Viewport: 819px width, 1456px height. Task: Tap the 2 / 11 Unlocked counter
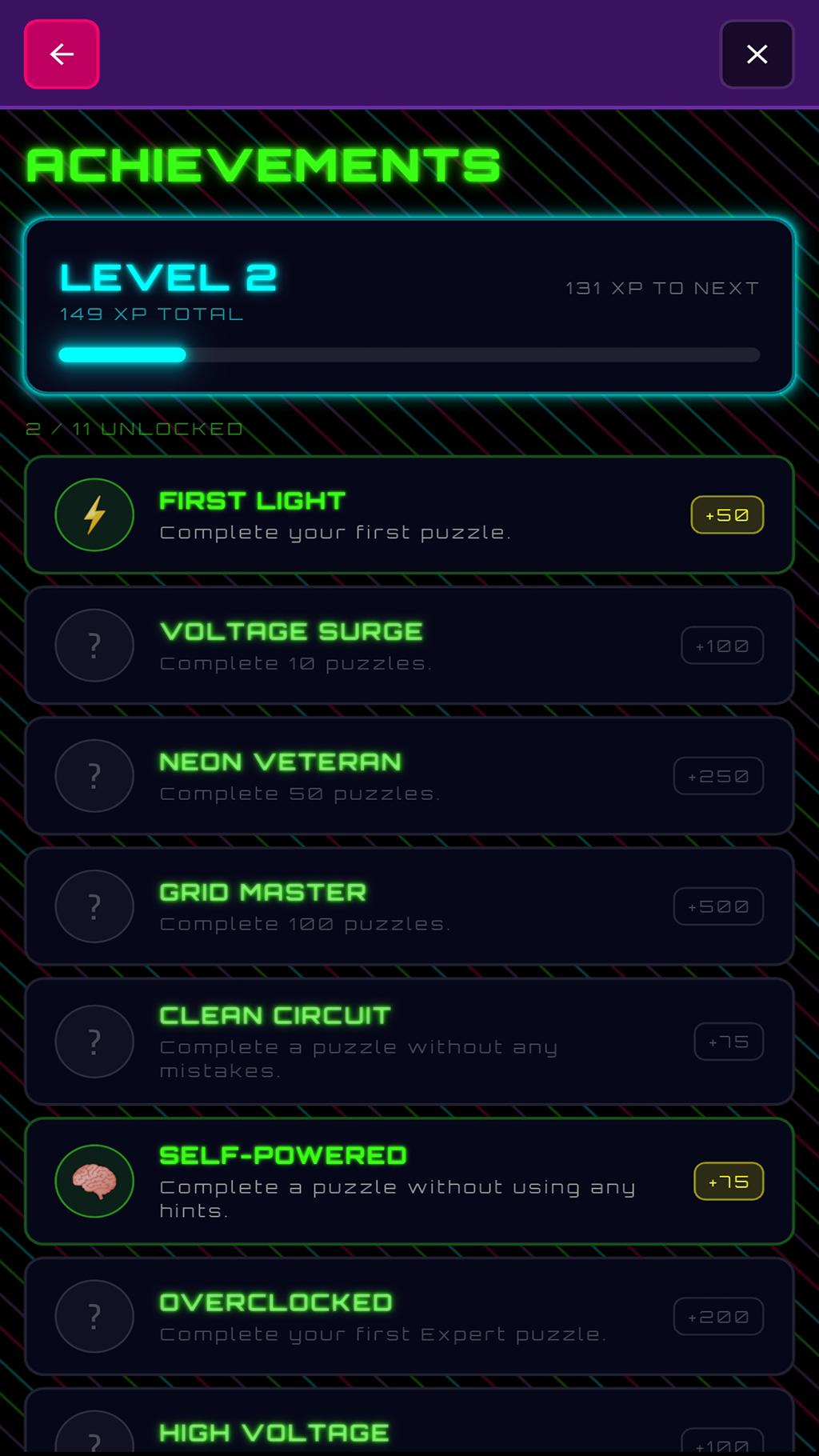[x=134, y=429]
